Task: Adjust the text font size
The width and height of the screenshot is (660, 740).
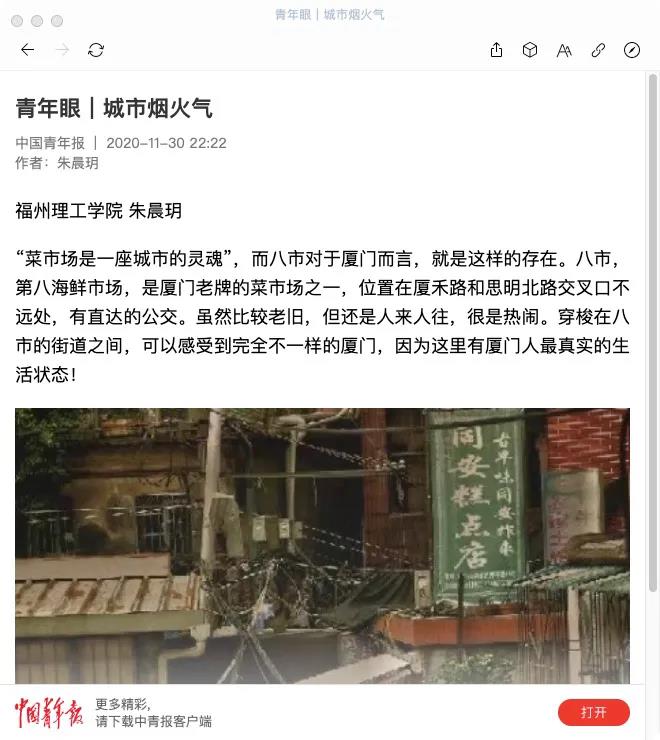Action: tap(564, 50)
